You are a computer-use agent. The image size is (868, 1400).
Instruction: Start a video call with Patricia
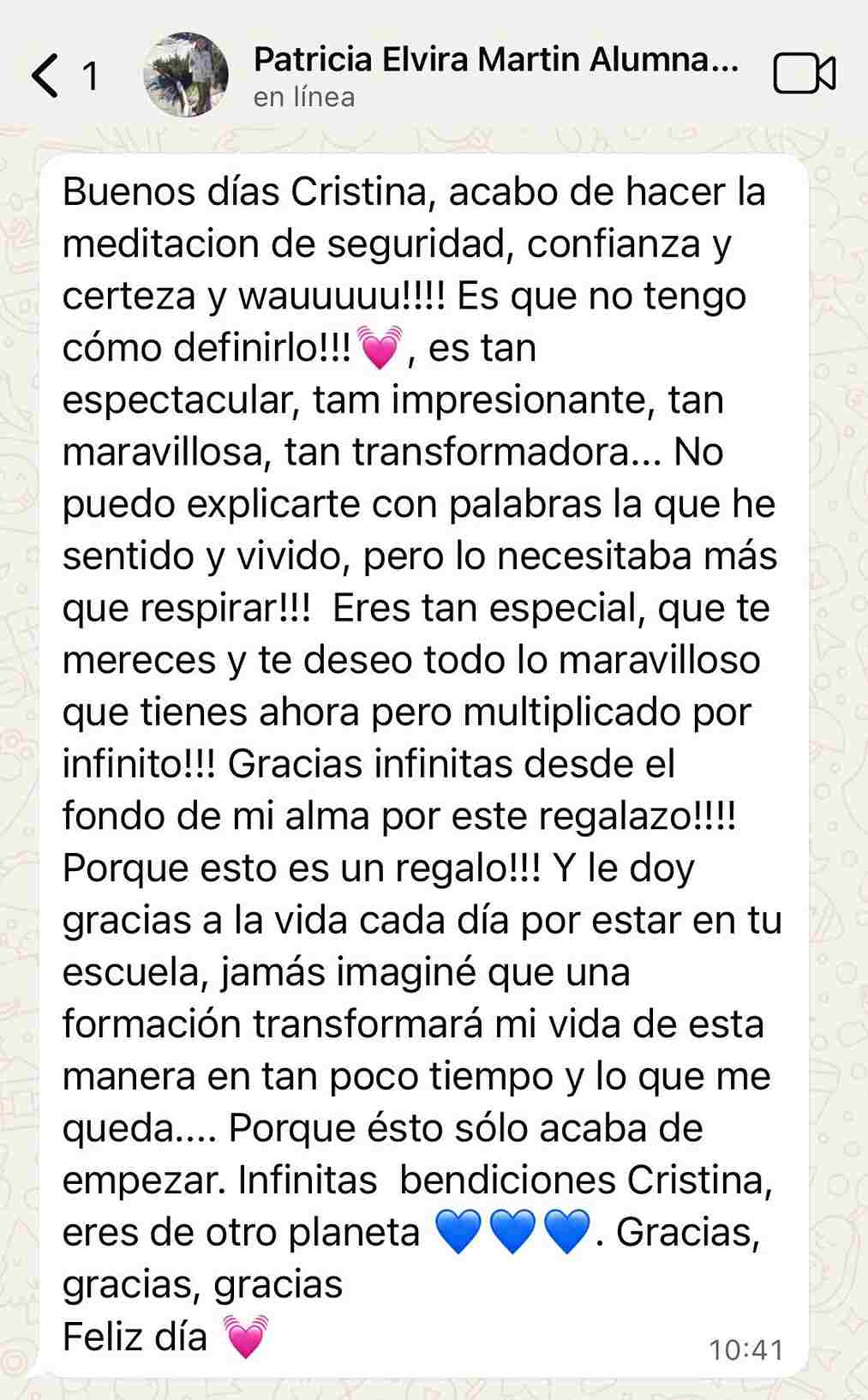[804, 74]
